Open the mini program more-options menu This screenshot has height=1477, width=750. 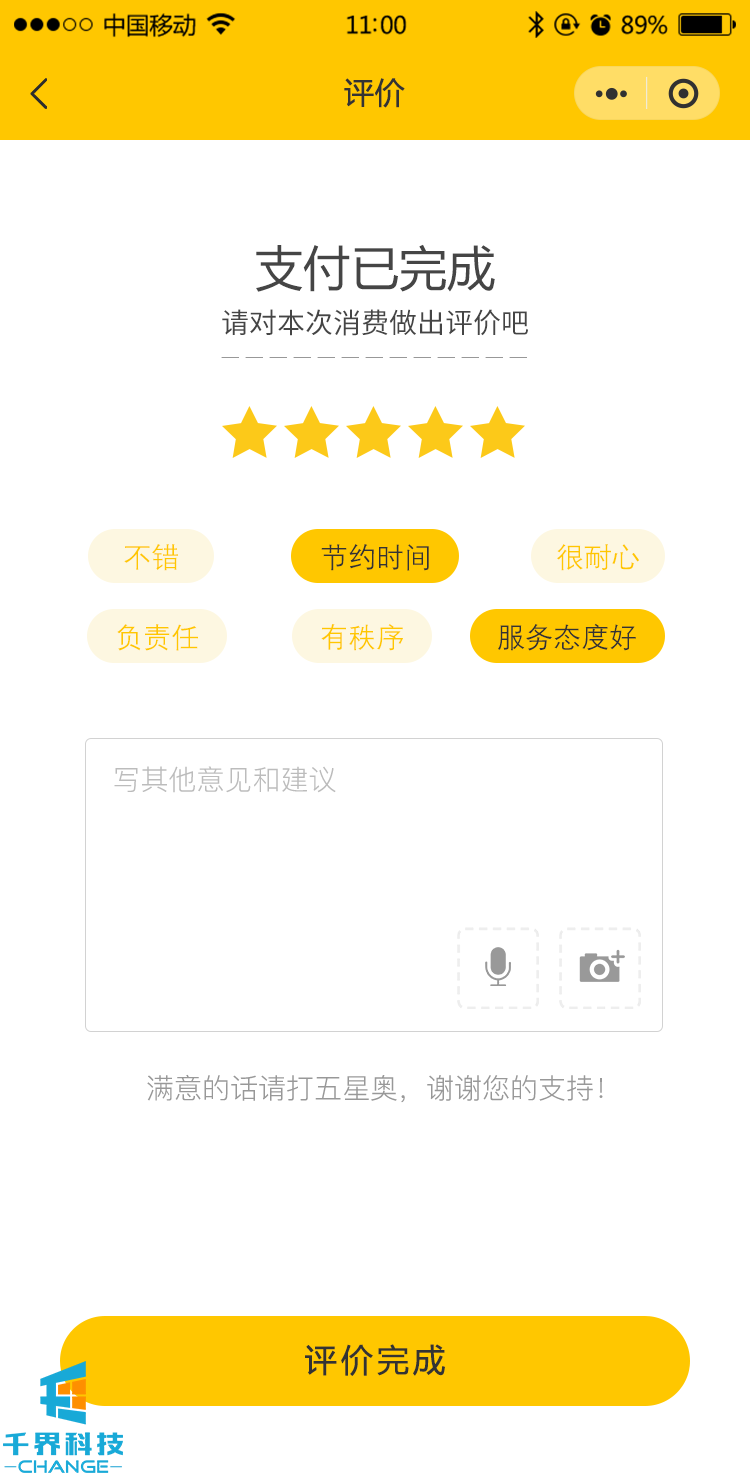[611, 94]
